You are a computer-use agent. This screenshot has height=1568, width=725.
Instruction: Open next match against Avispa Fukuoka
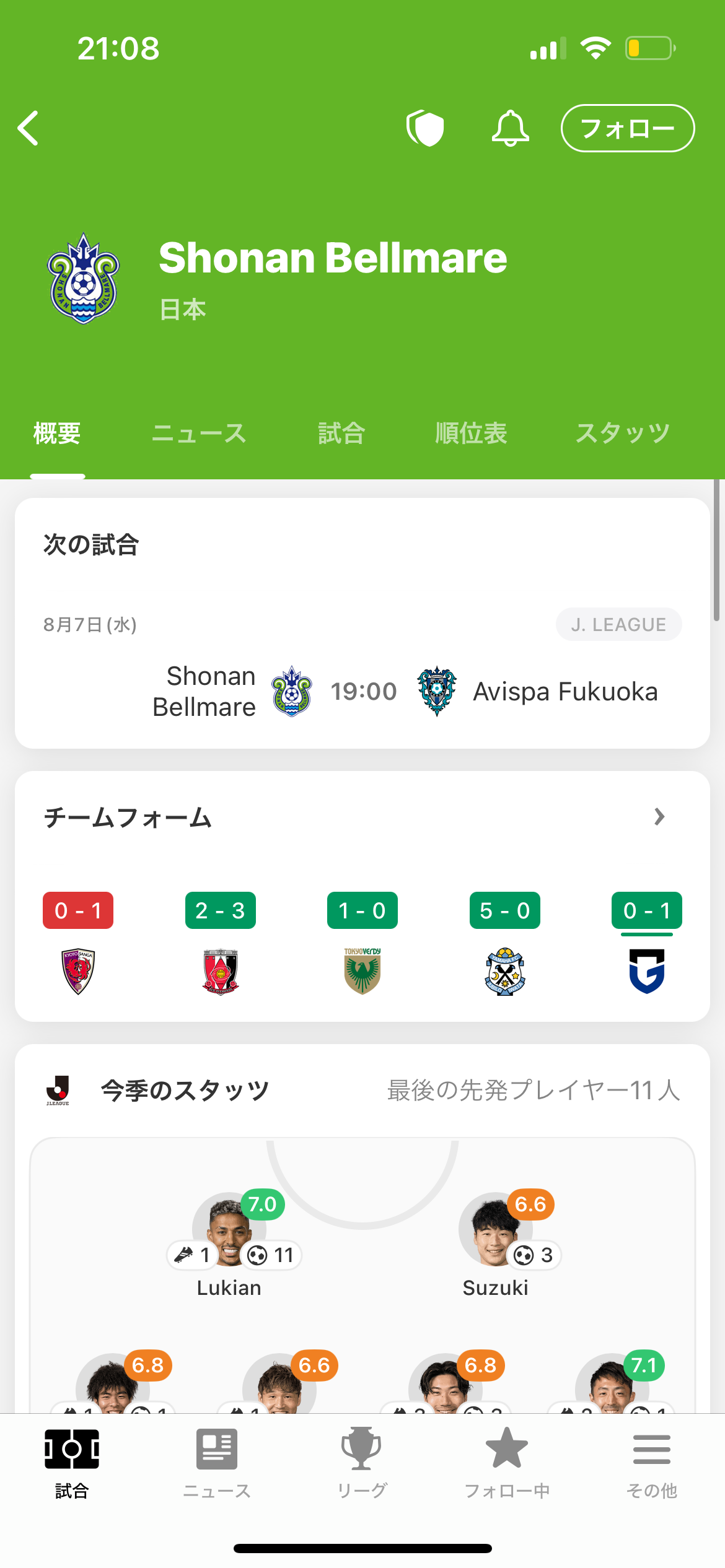pos(362,690)
